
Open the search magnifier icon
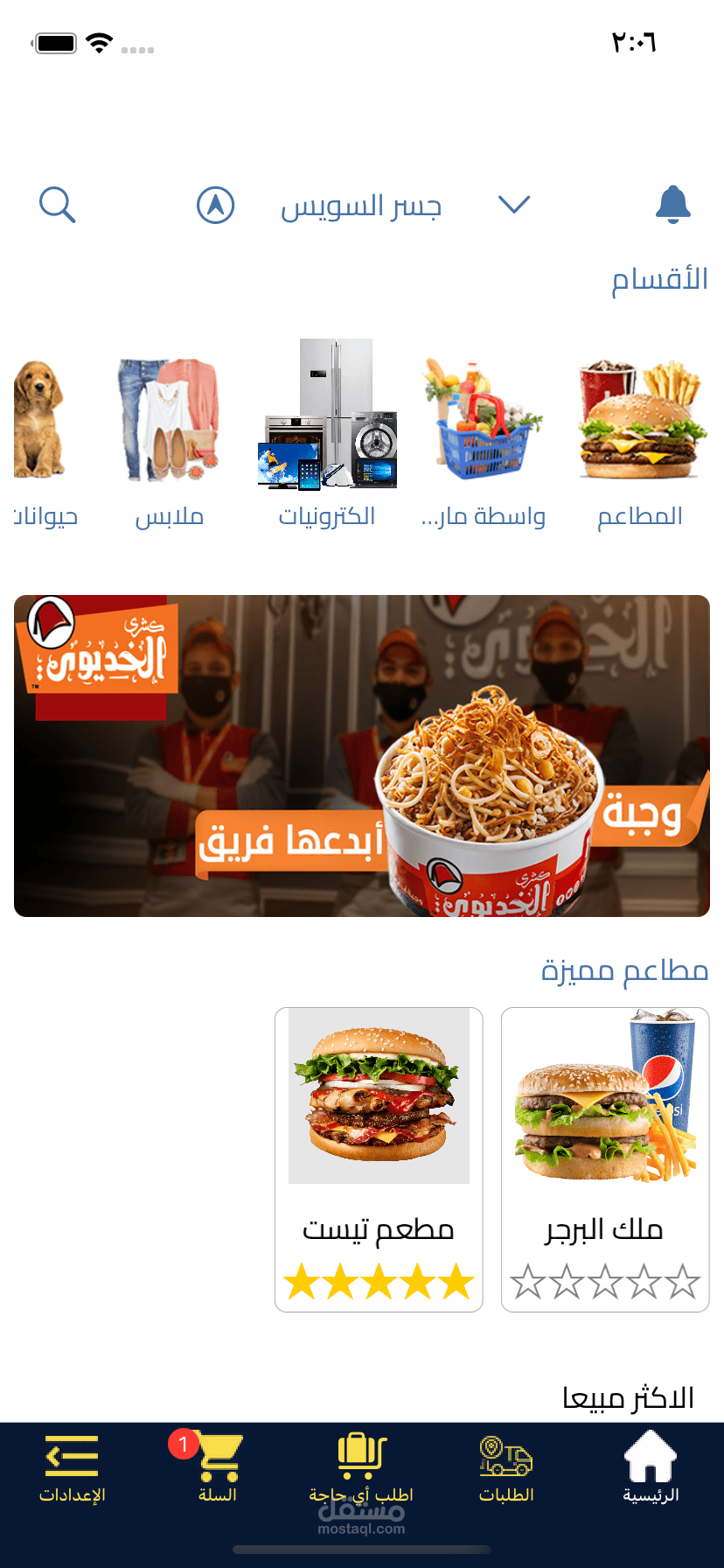[58, 205]
